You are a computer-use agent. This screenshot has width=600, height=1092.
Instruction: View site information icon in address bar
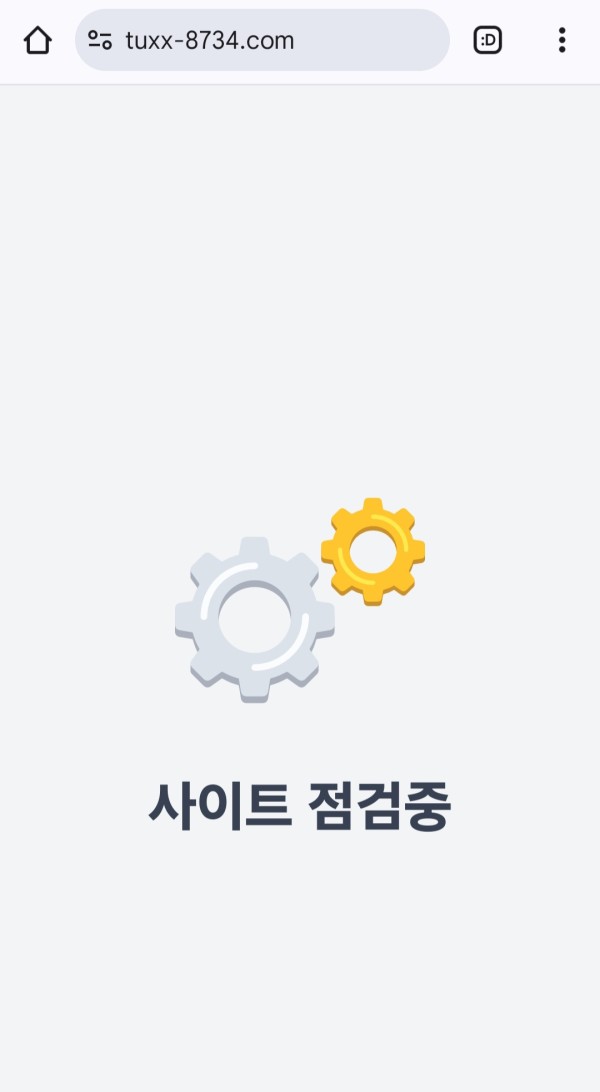point(100,40)
